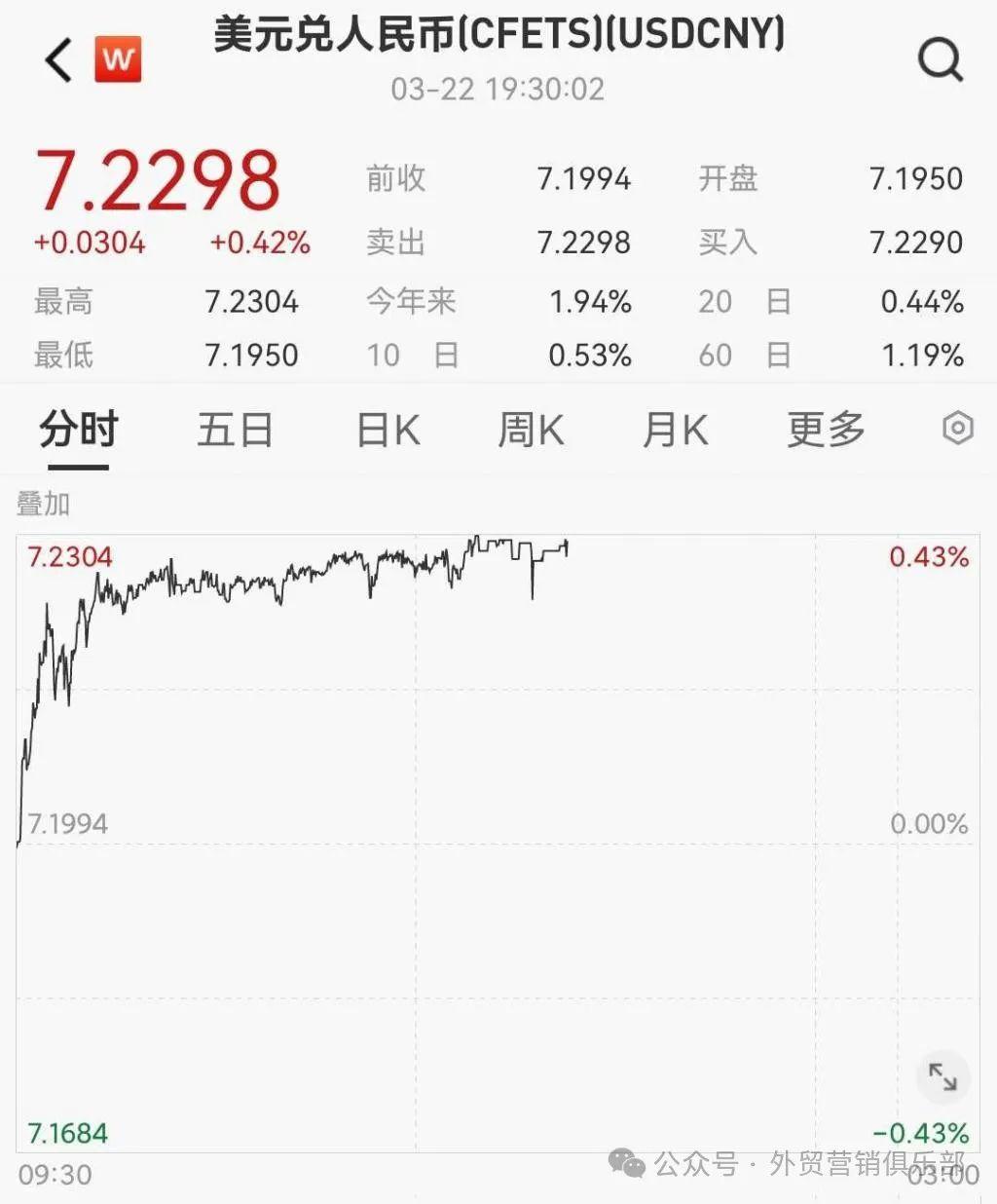Click the 7.2304 label on the chart
997x1204 pixels.
[x=68, y=556]
